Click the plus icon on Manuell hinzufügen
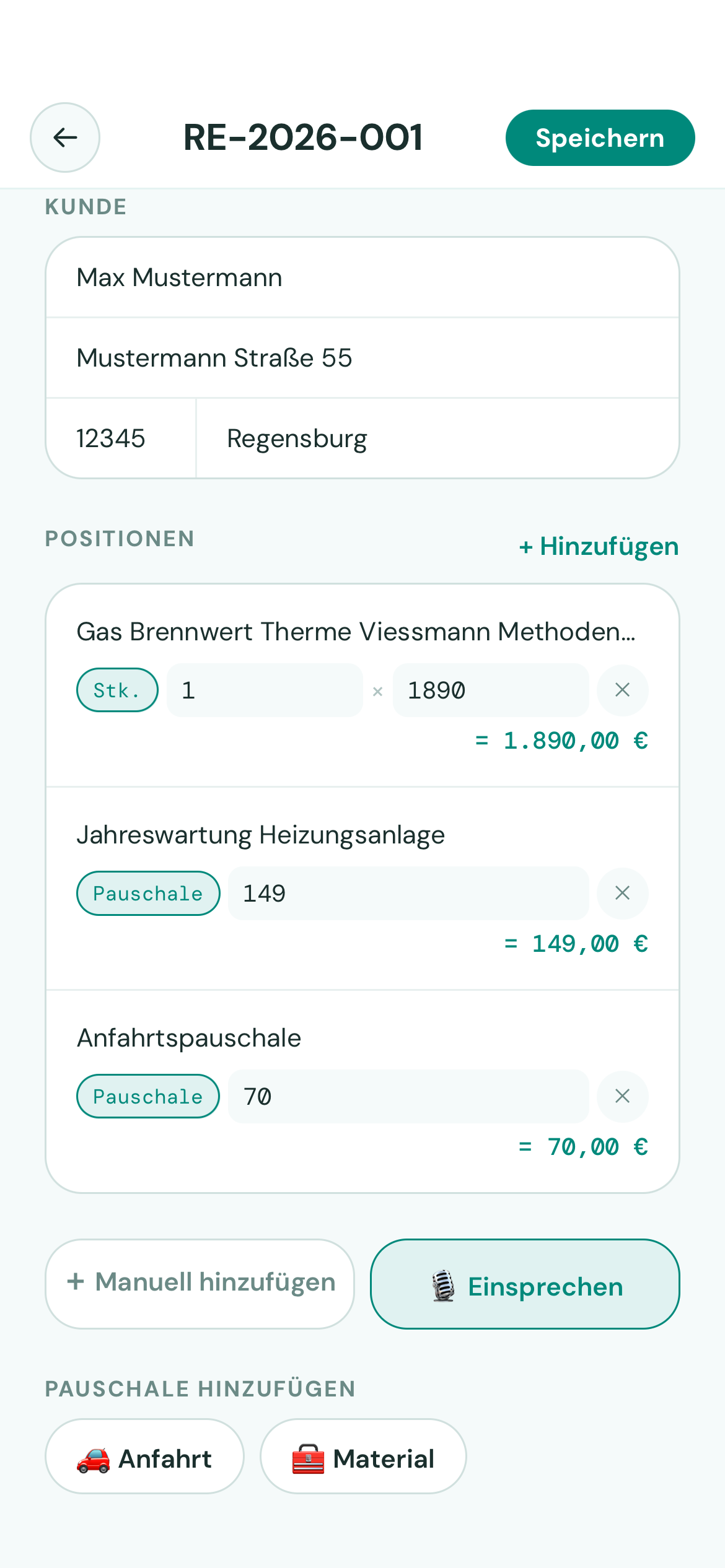725x1568 pixels. coord(75,1283)
